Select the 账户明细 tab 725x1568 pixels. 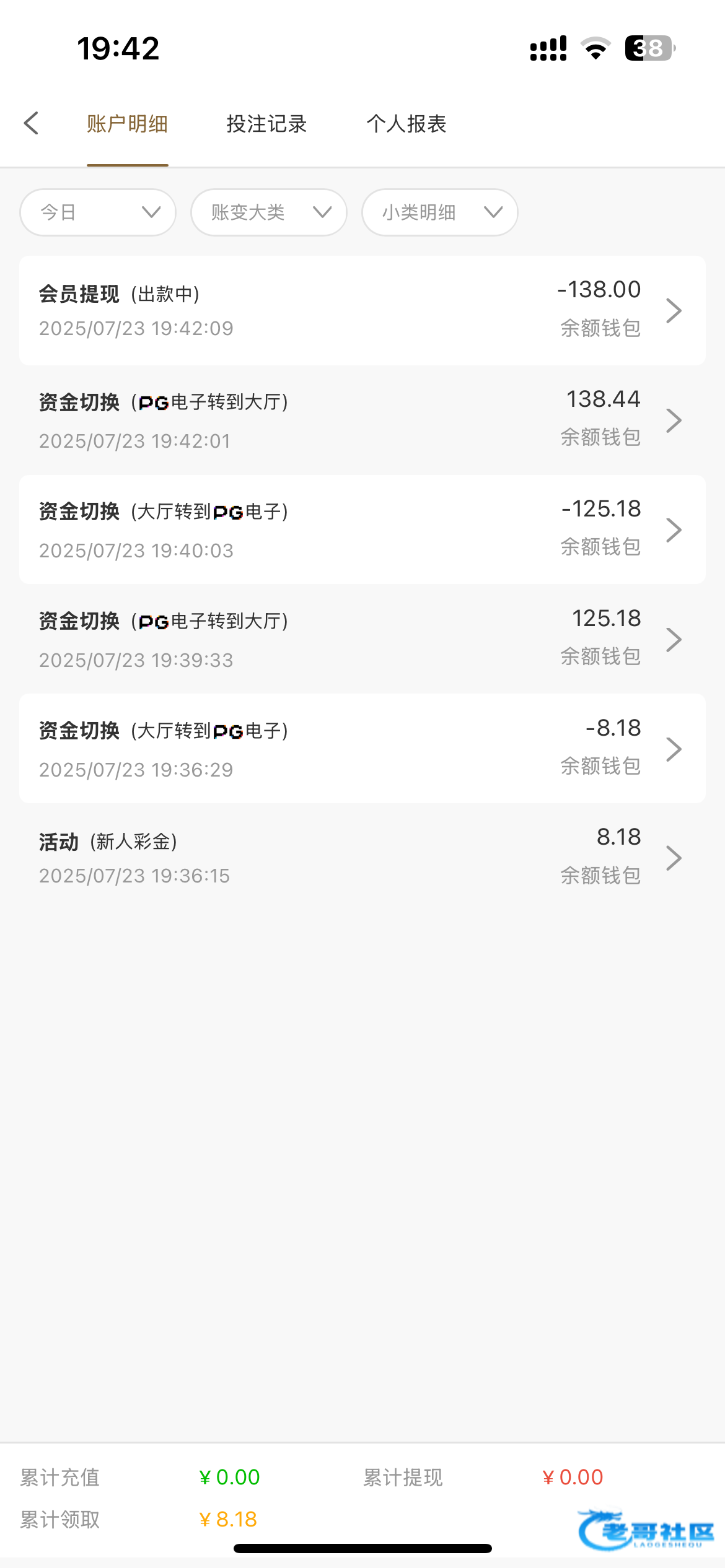(x=128, y=124)
